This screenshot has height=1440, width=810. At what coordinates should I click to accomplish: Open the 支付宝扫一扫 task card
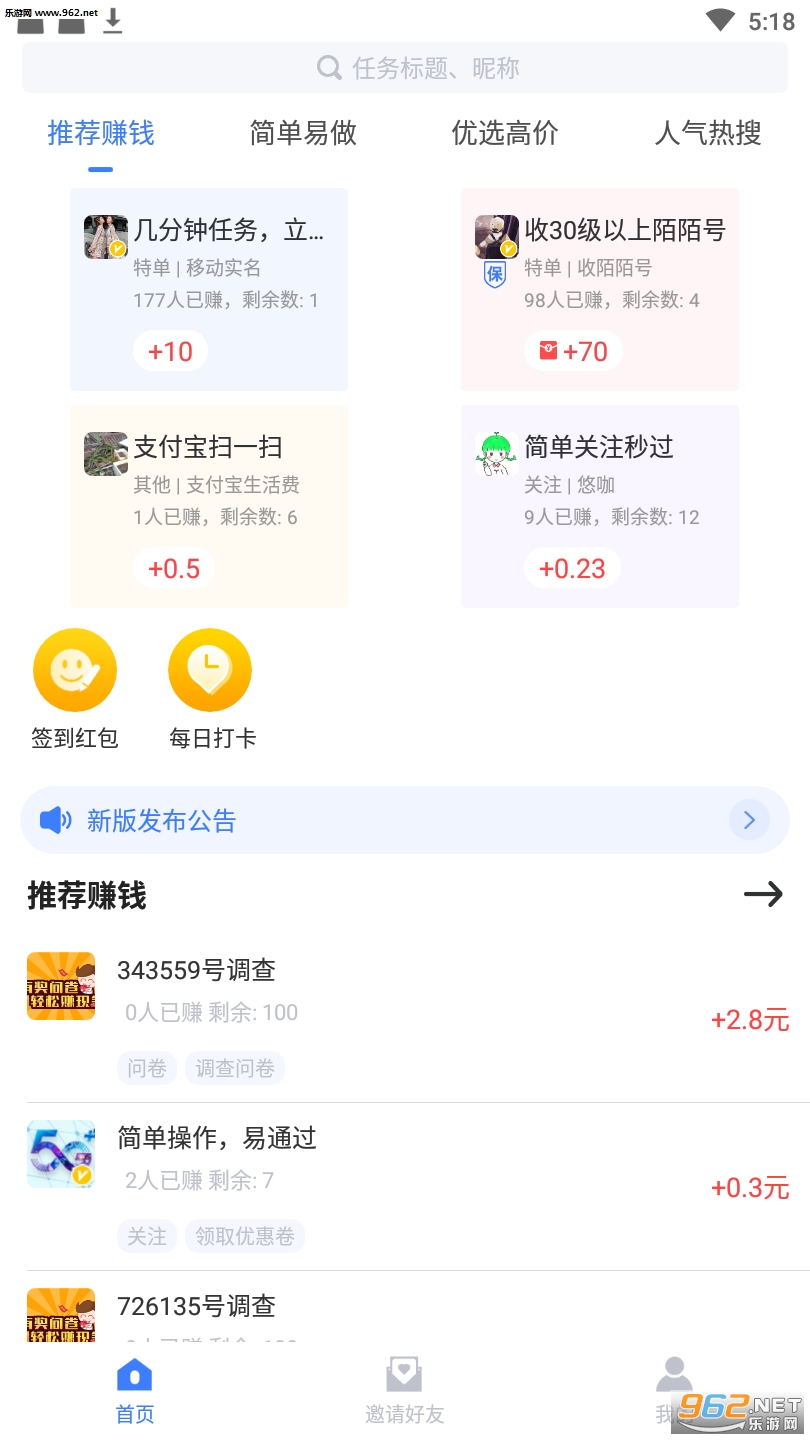point(209,506)
